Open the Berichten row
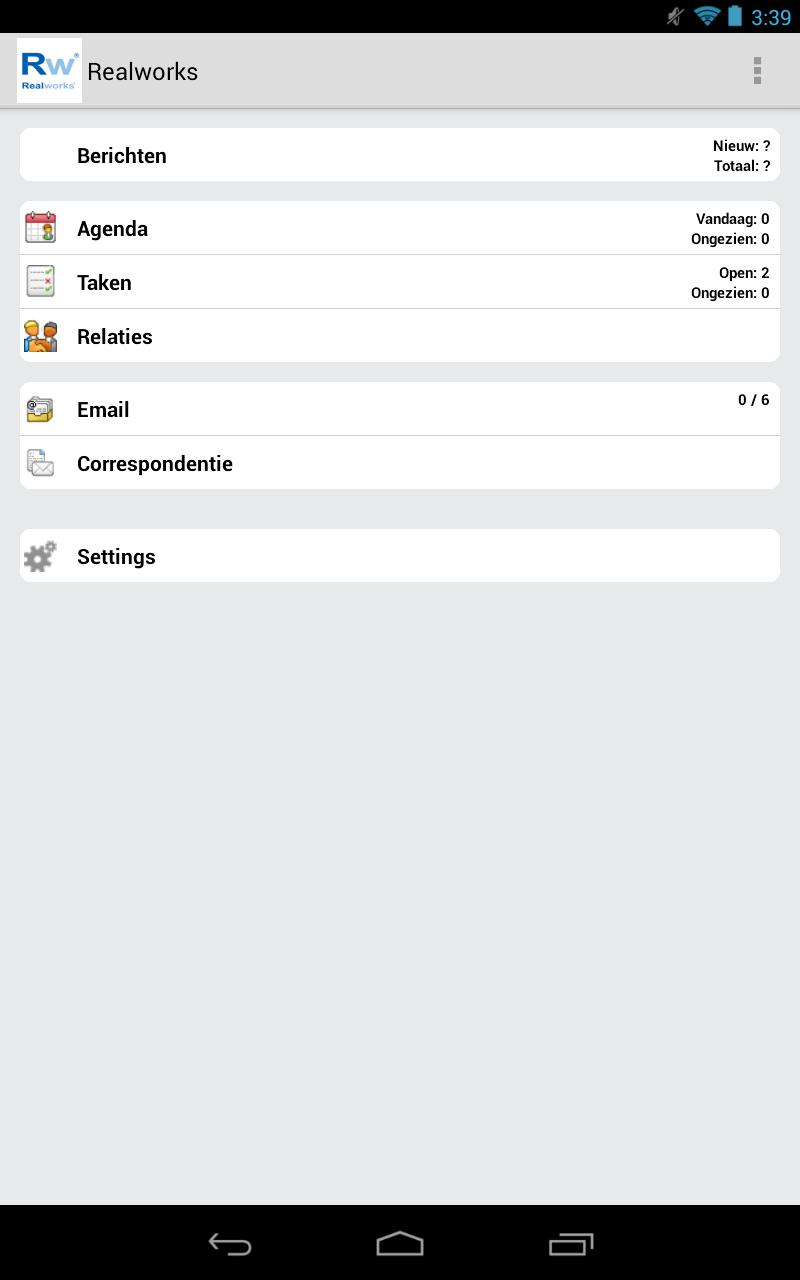 click(400, 155)
